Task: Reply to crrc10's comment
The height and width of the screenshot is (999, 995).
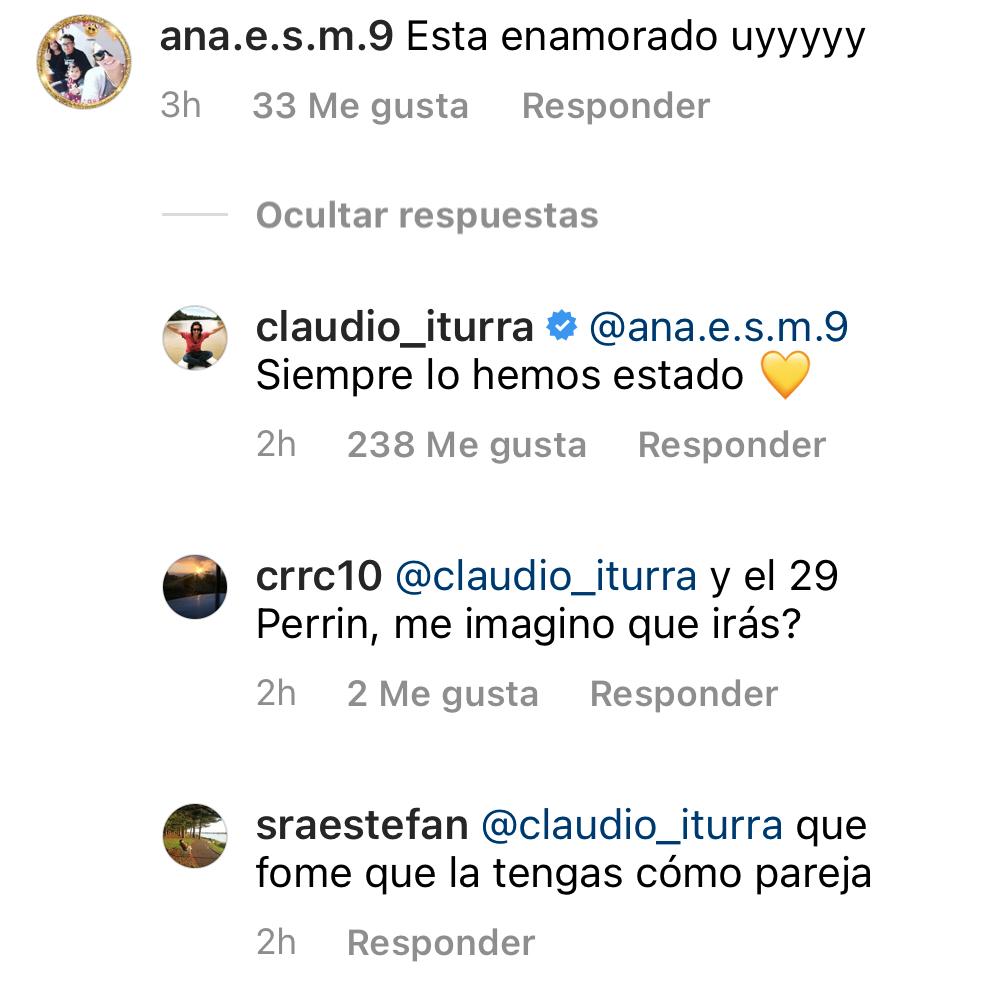Action: point(683,694)
